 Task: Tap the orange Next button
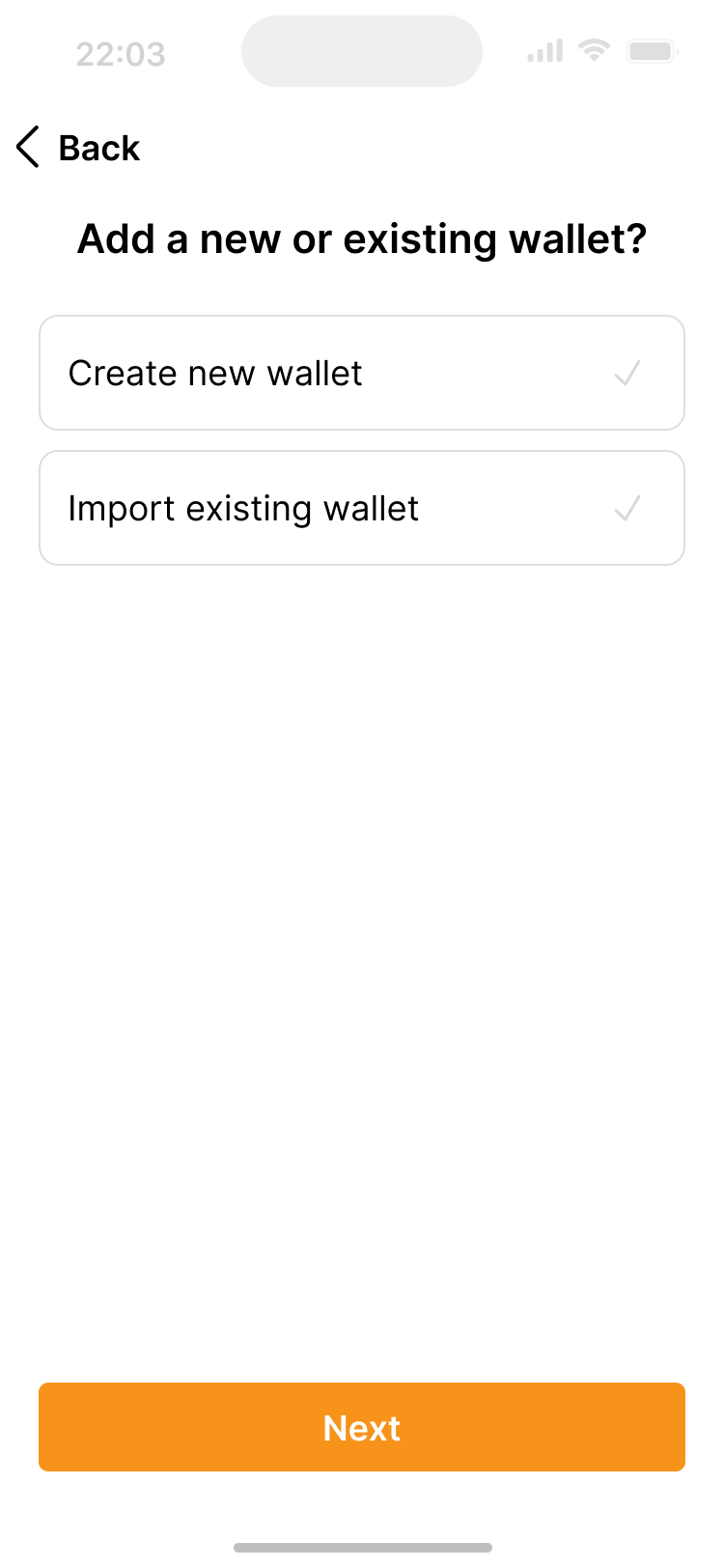coord(361,1427)
